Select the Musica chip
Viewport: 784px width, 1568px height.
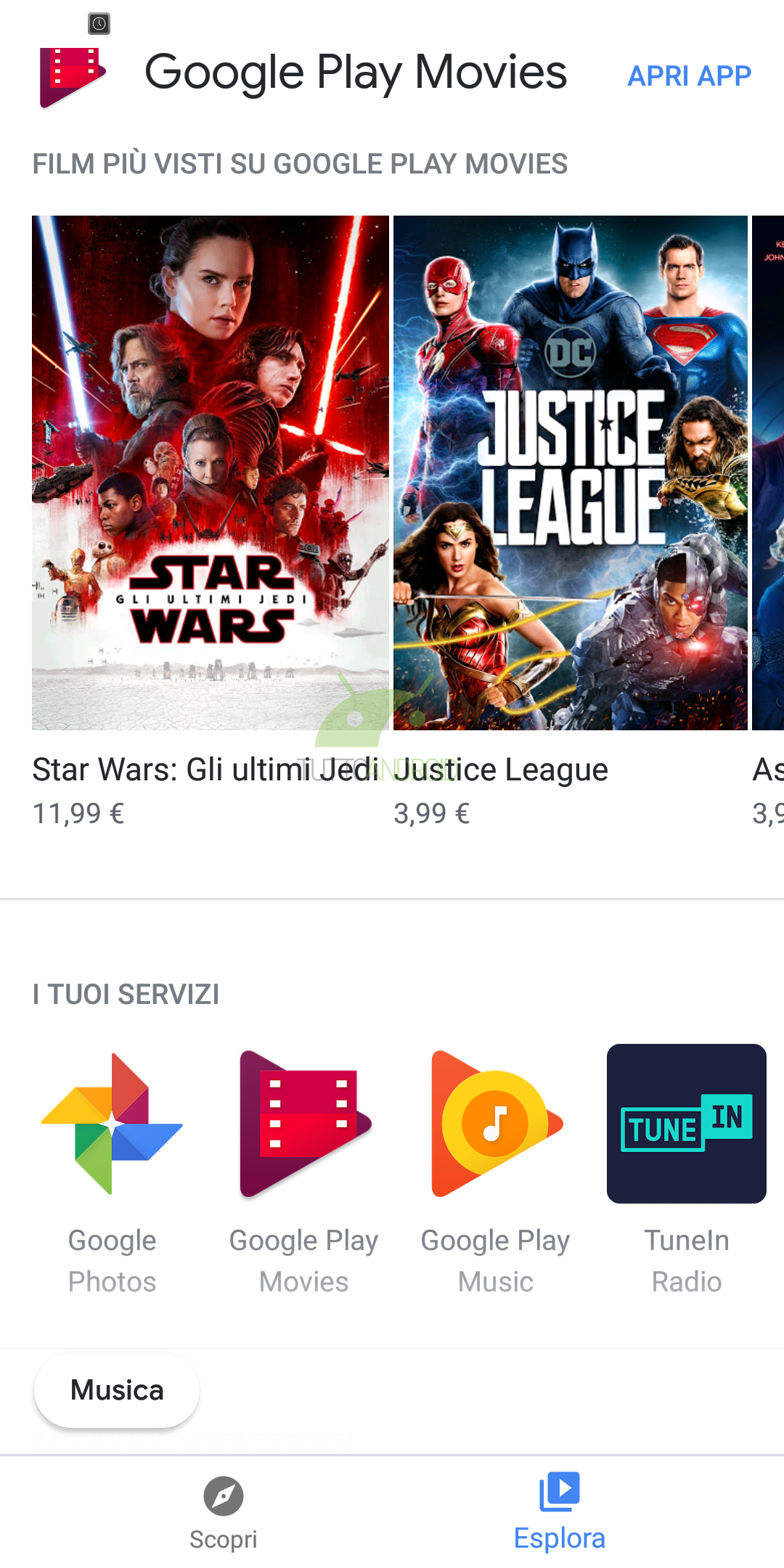[x=117, y=1390]
